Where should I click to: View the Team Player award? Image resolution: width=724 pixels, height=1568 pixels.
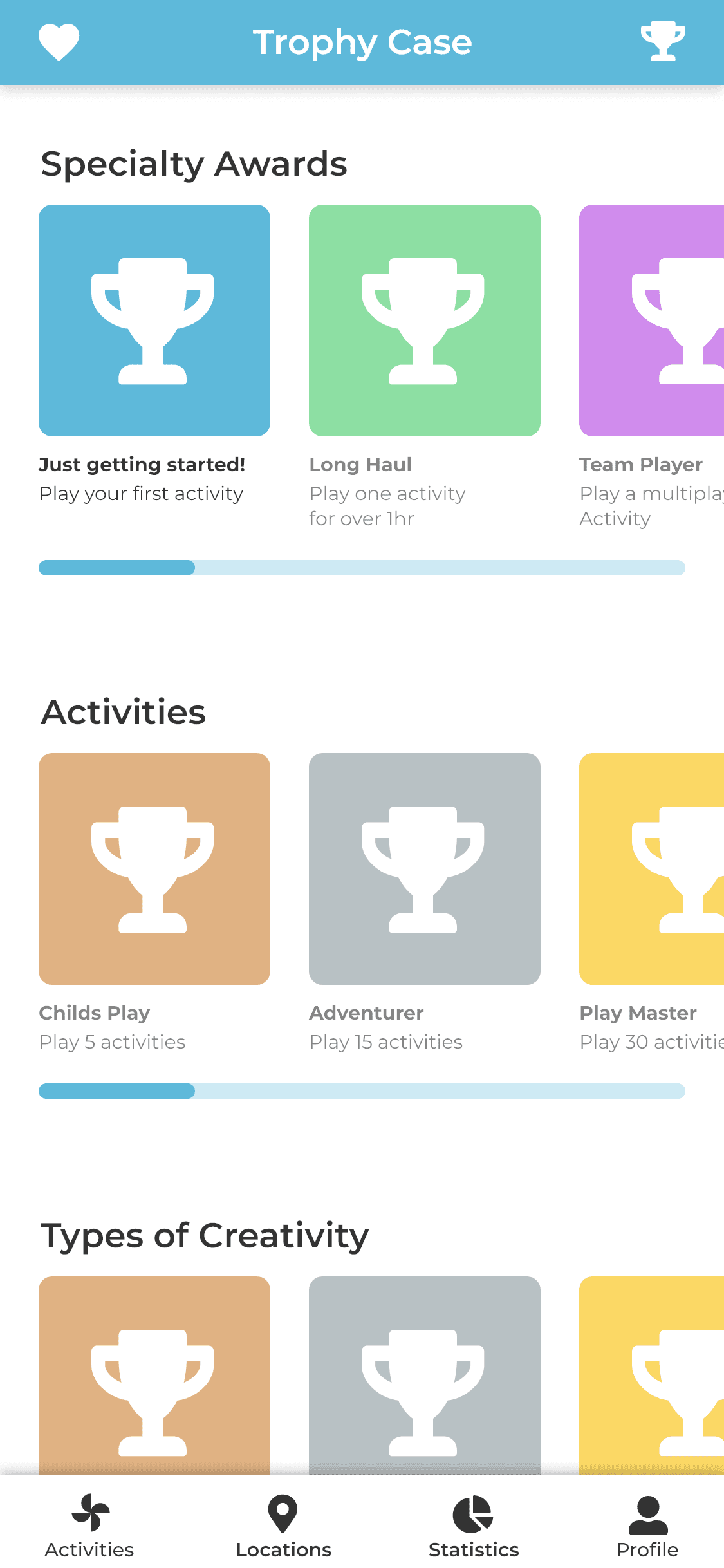pos(651,321)
